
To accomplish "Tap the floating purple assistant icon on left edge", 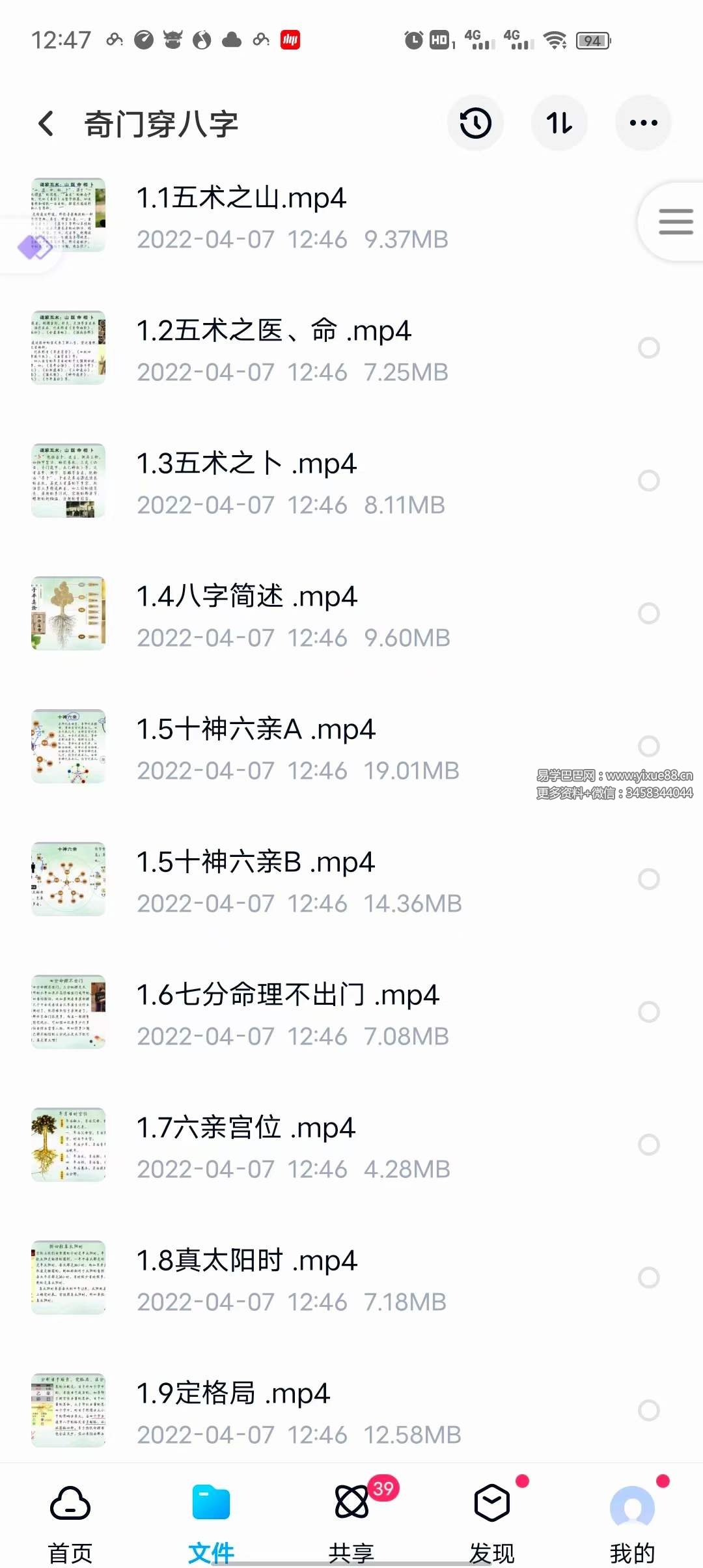I will pyautogui.click(x=33, y=247).
